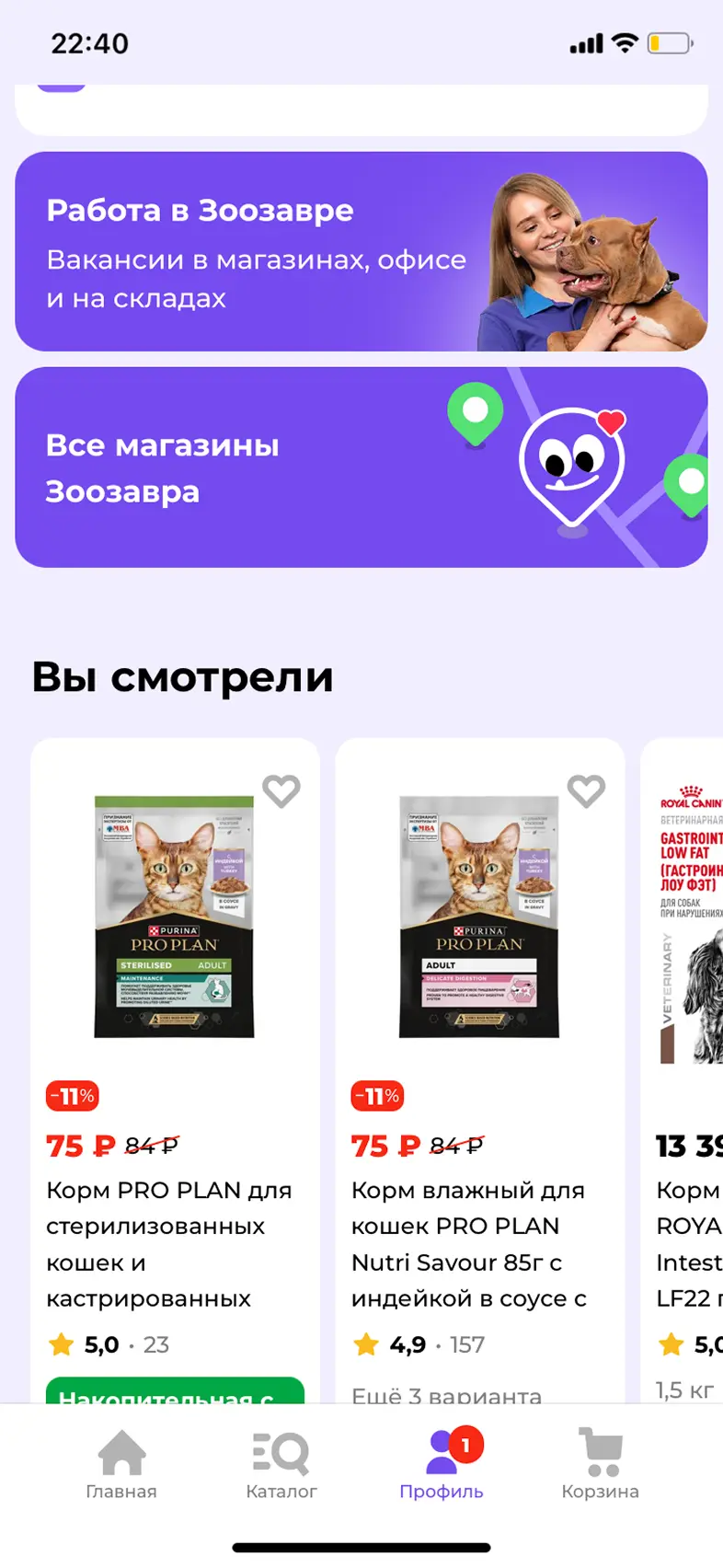Tap the heart icon on the PRO PLAN Sterilised card
This screenshot has height=1568, width=723.
click(x=281, y=790)
